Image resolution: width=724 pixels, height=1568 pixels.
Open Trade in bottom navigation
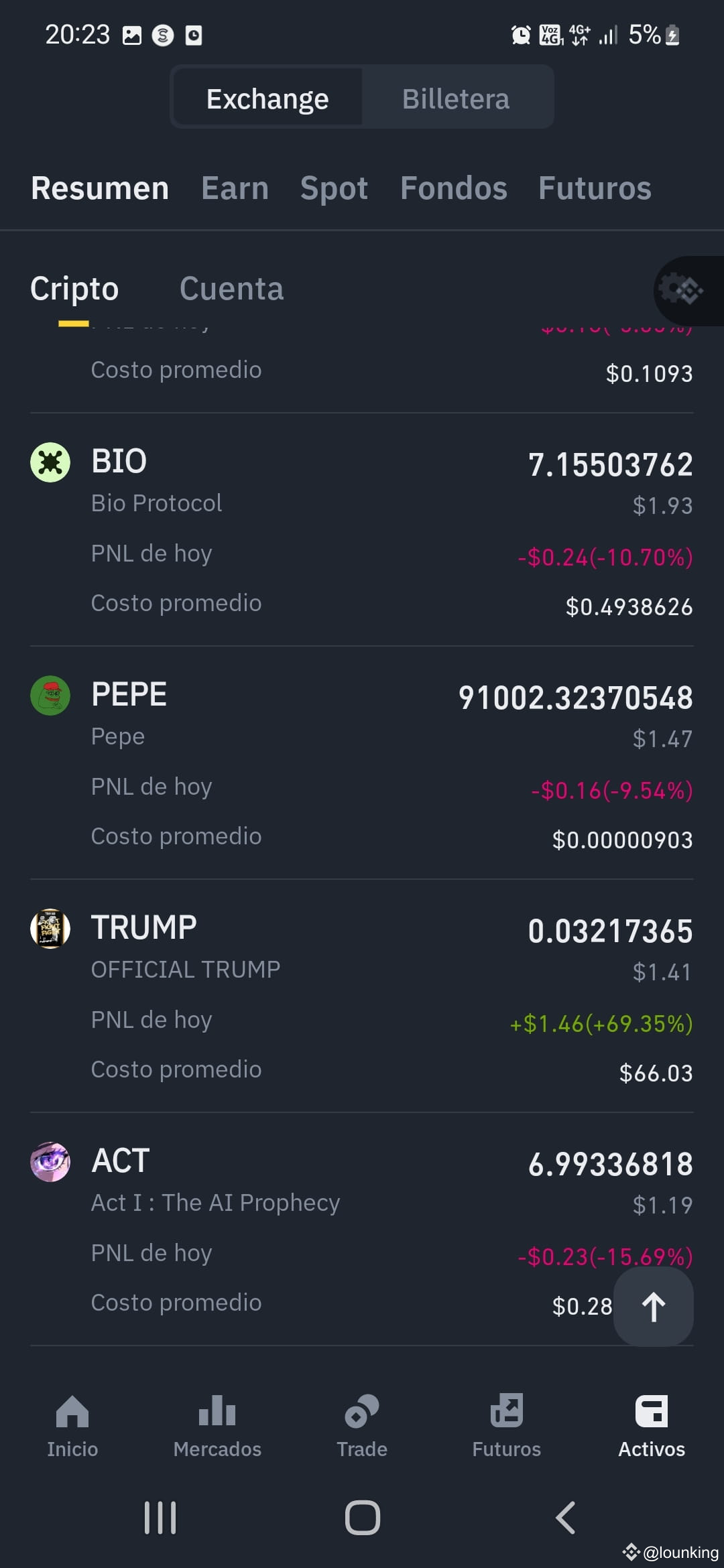tap(362, 1426)
